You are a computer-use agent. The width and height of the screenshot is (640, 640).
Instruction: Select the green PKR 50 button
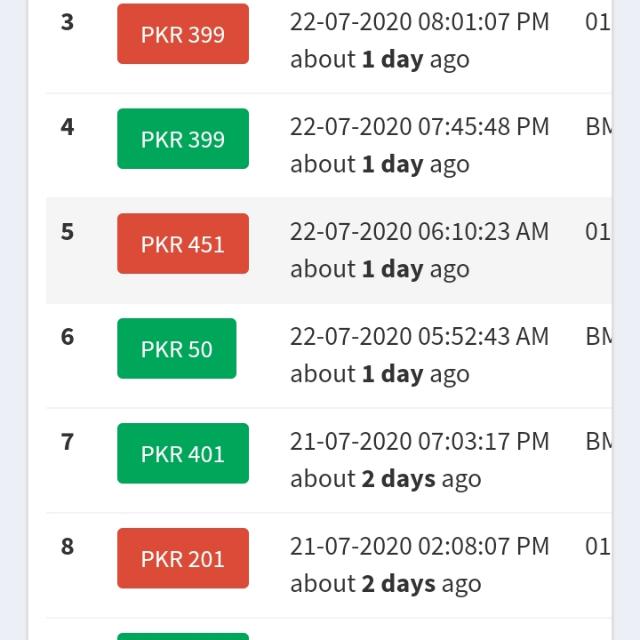[176, 349]
